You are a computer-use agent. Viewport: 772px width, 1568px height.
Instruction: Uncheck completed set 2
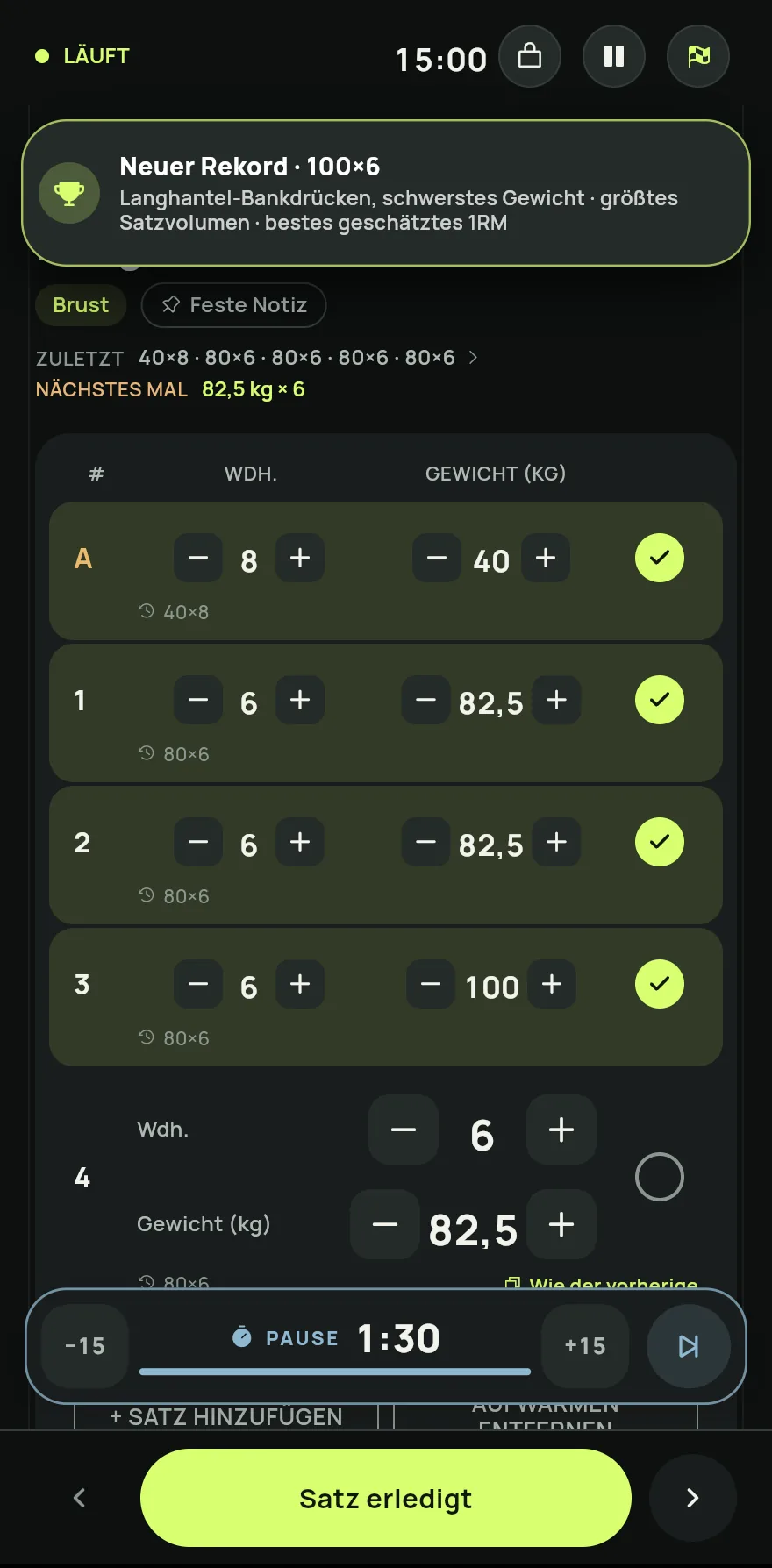coord(660,842)
